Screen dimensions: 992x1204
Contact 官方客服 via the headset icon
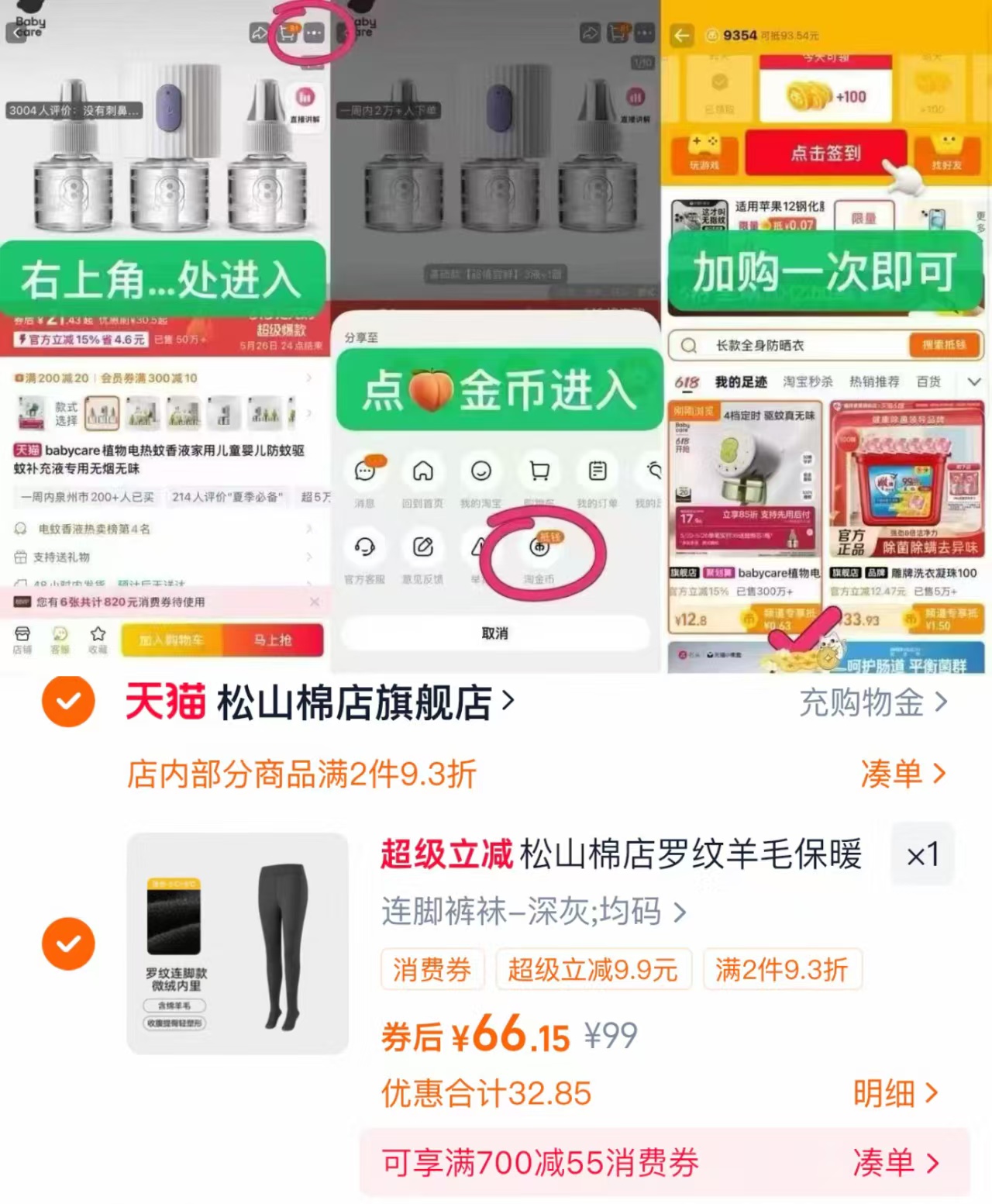click(x=365, y=549)
